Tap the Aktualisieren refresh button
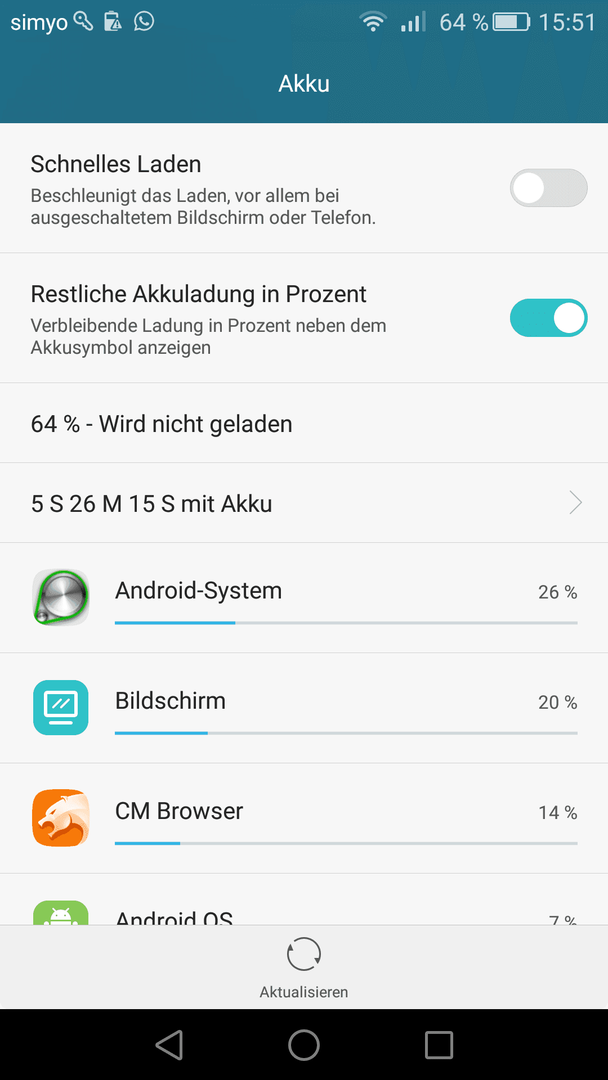The width and height of the screenshot is (608, 1080). [304, 968]
